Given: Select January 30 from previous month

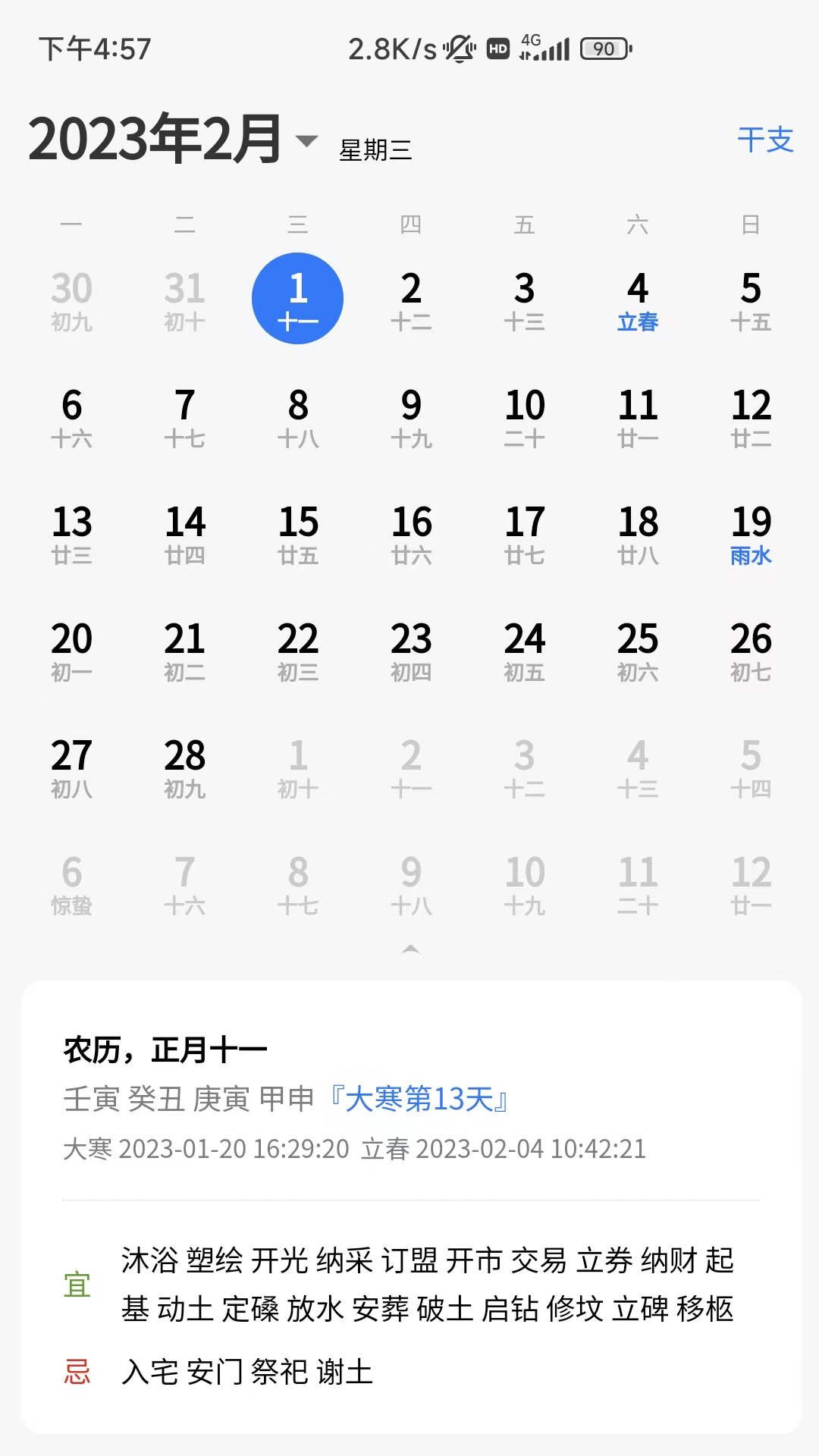Looking at the screenshot, I should [x=71, y=300].
